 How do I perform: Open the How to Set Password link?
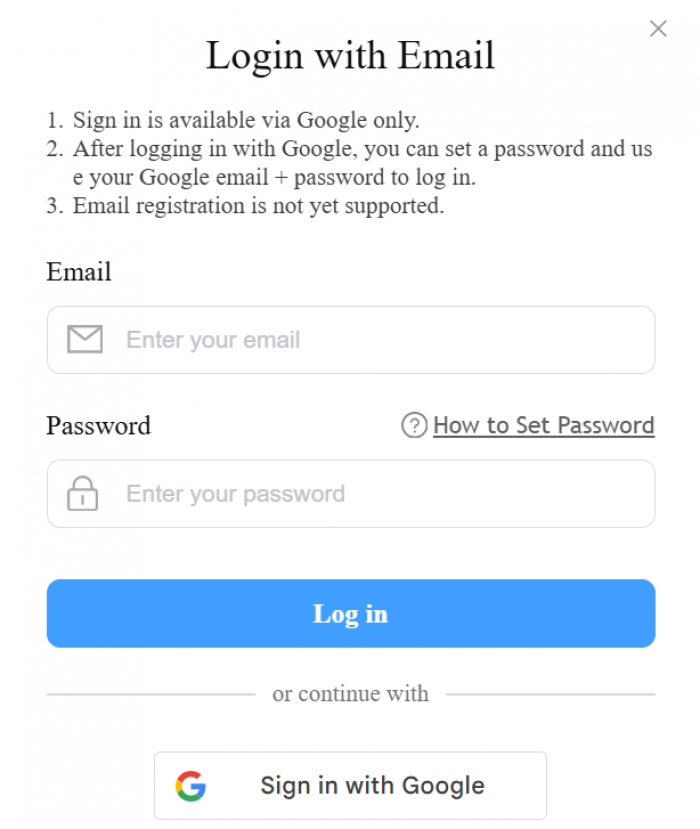(x=543, y=426)
